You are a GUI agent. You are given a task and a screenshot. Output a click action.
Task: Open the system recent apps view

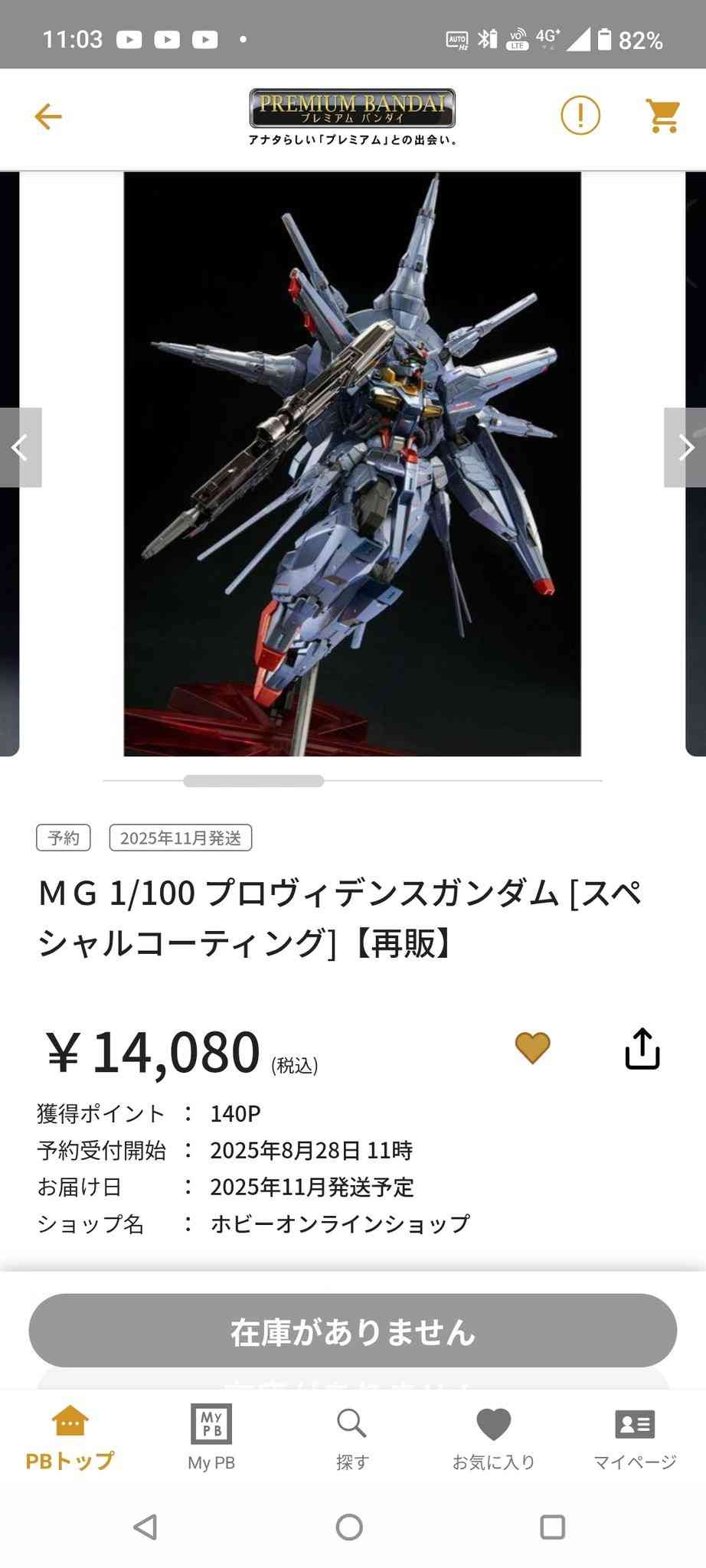552,1527
